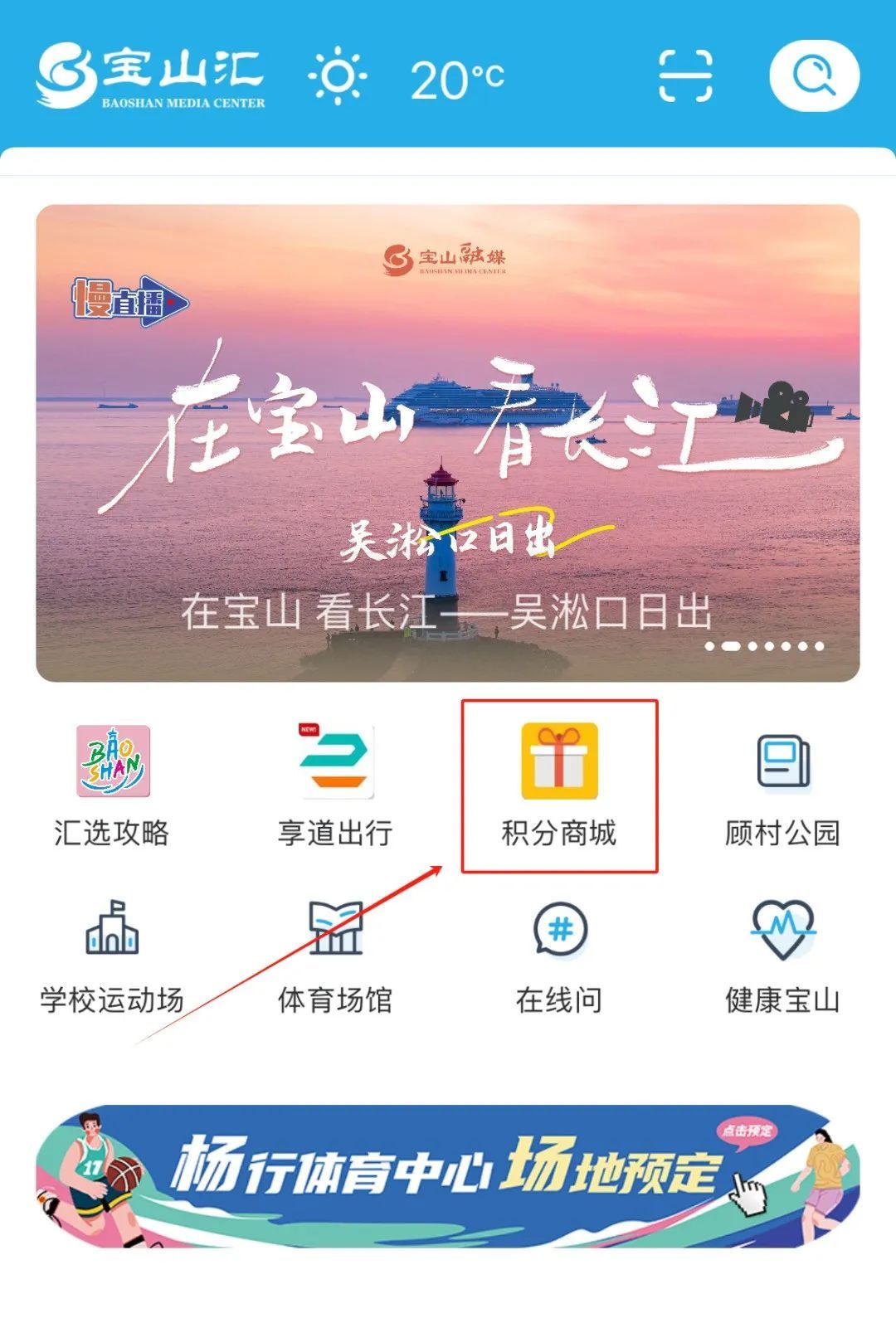Open the 在宝山看长江 live banner

pyautogui.click(x=448, y=443)
